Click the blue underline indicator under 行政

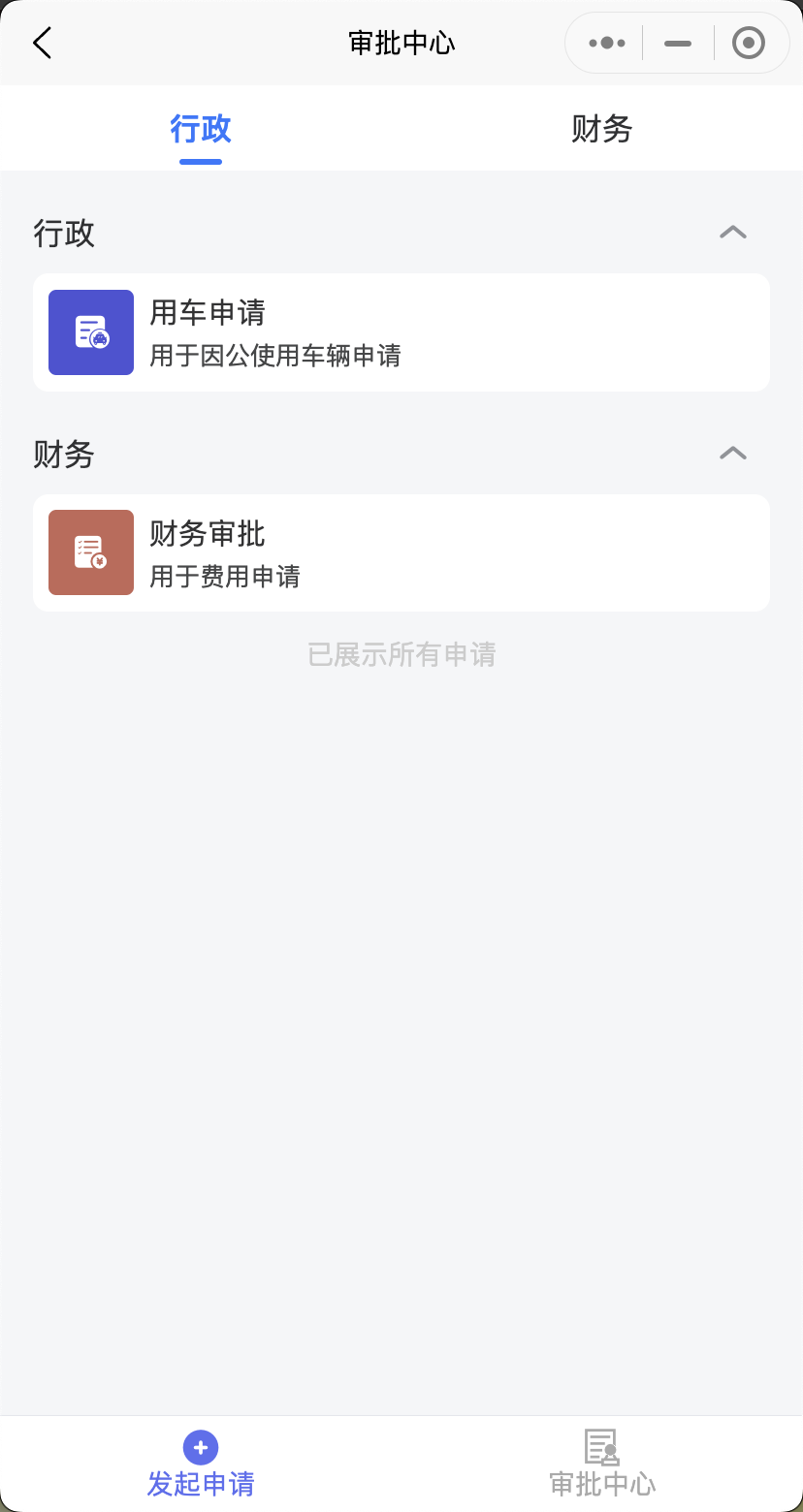[x=200, y=161]
